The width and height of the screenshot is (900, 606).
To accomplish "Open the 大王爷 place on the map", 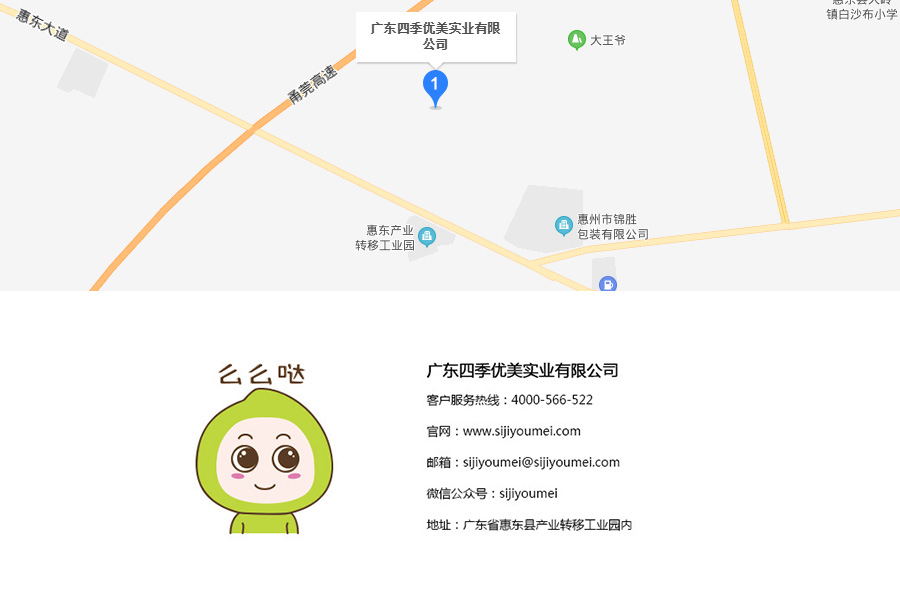I will pos(577,40).
